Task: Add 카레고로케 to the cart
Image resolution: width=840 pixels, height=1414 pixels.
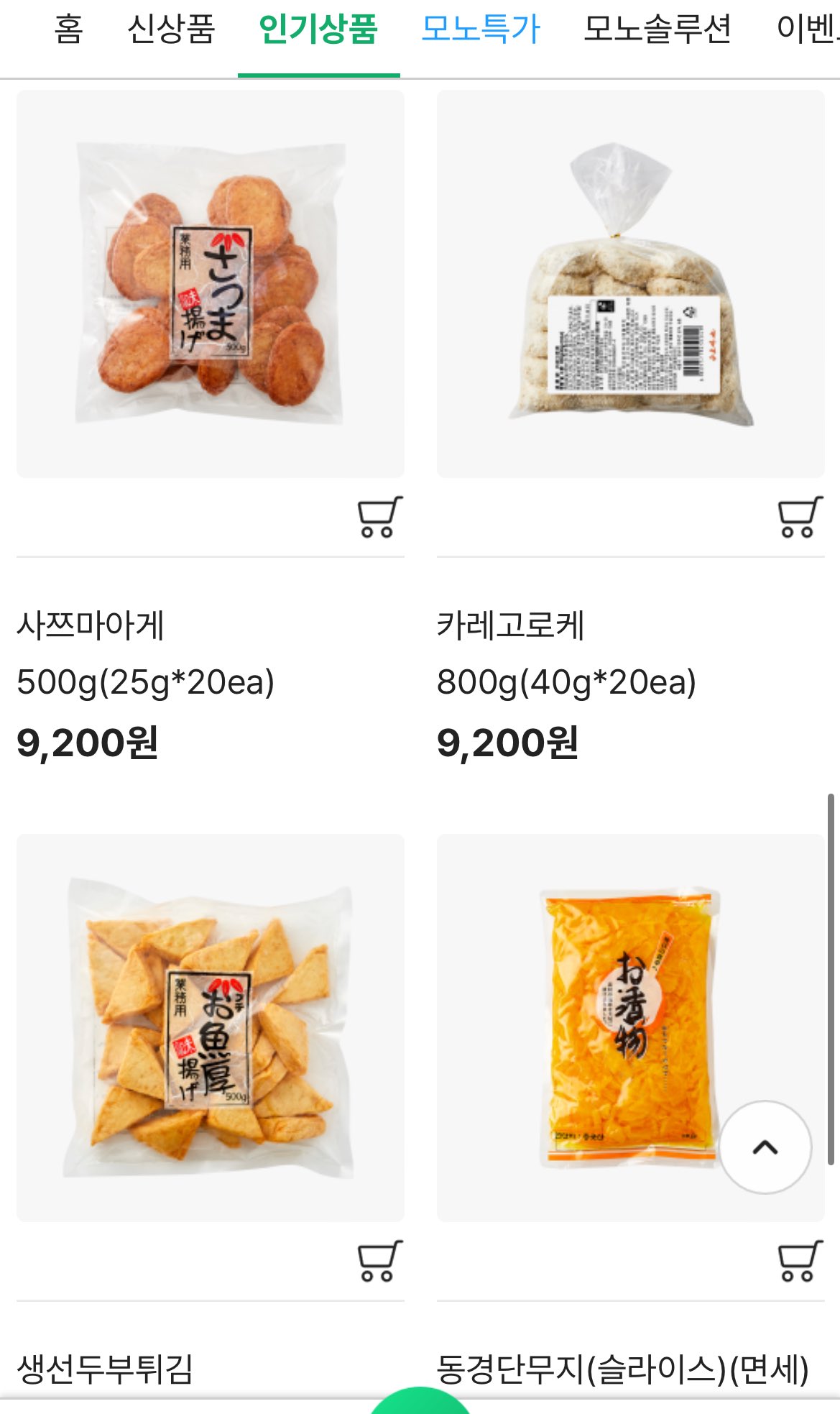Action: [x=800, y=517]
